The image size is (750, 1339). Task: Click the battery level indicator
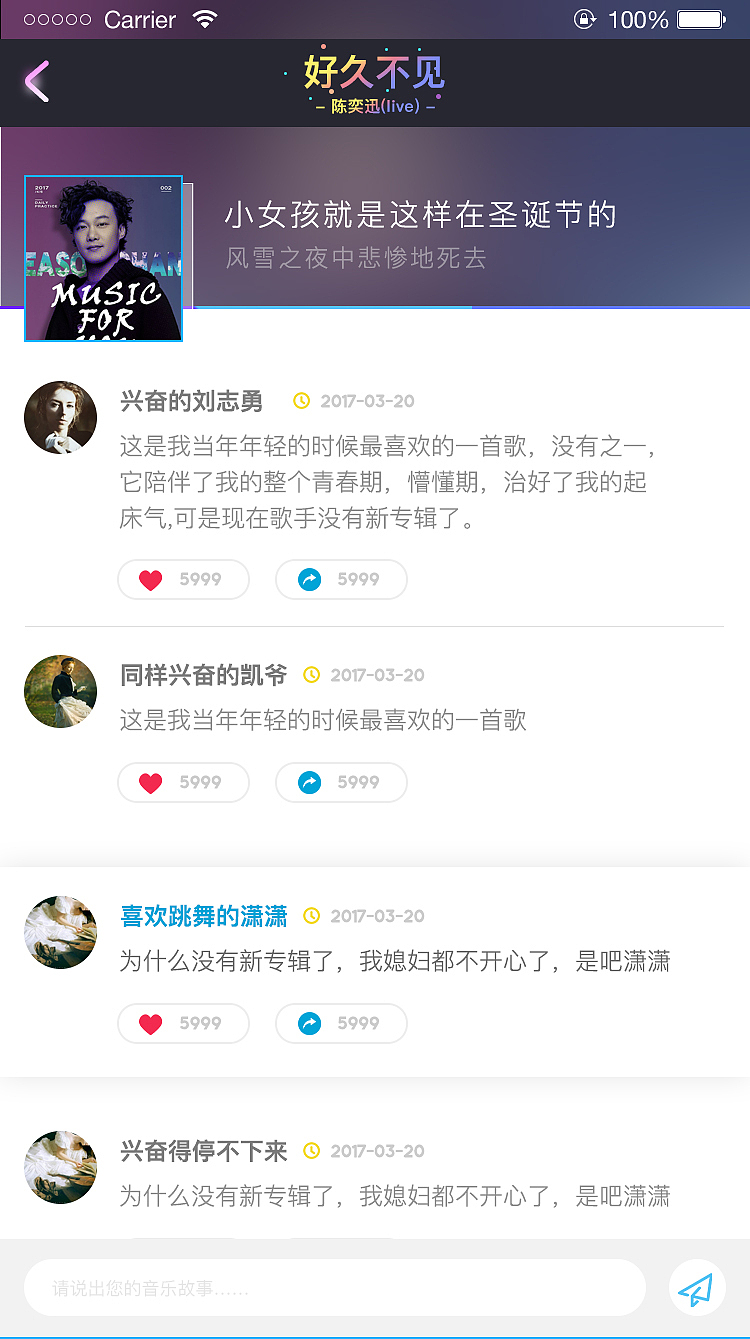[x=700, y=17]
